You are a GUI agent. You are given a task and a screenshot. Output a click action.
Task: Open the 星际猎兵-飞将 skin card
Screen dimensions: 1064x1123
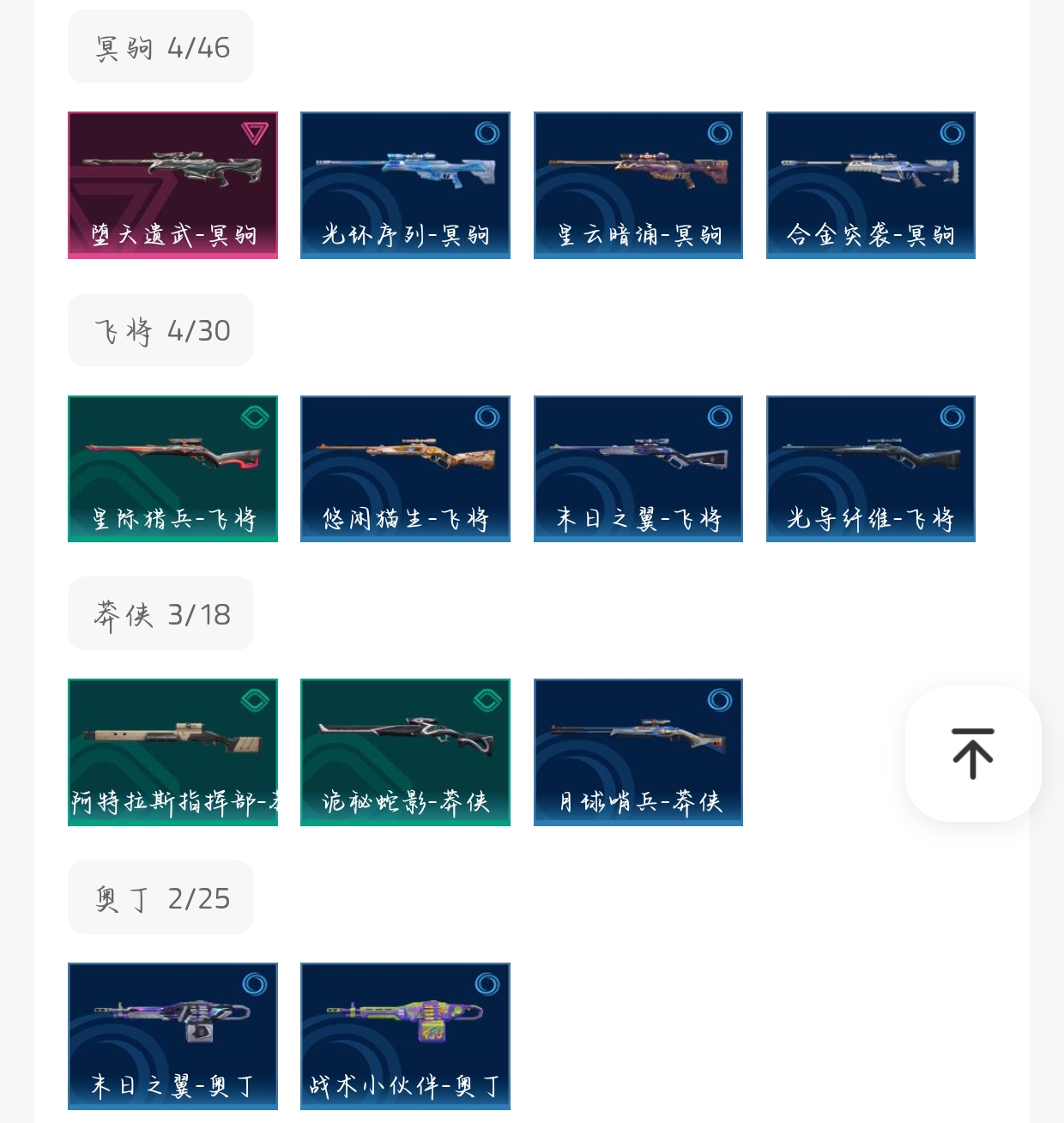coord(172,468)
